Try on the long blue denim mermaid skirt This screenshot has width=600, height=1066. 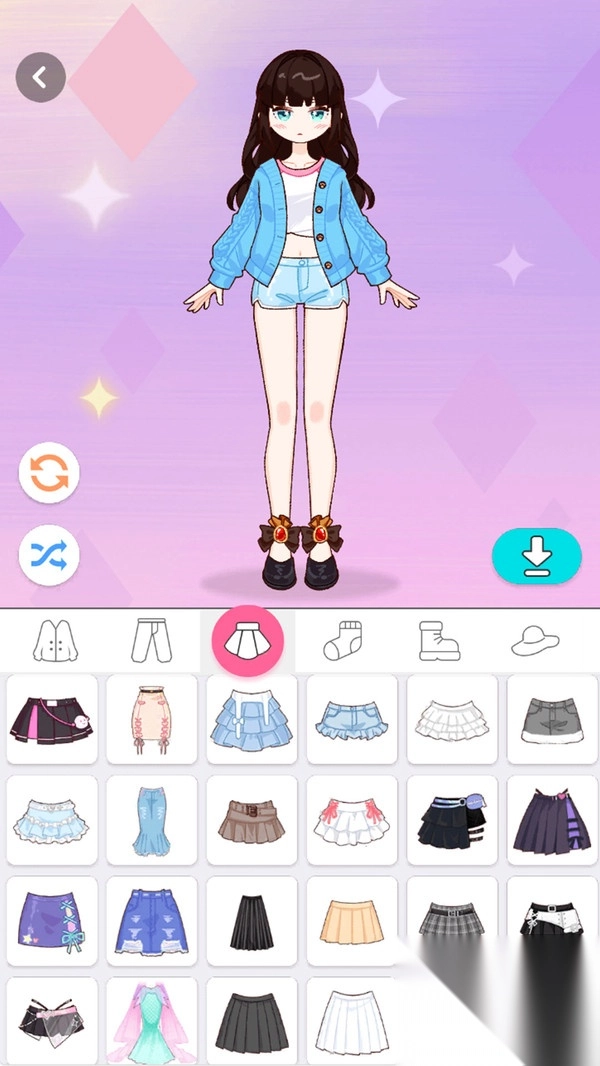pos(152,820)
